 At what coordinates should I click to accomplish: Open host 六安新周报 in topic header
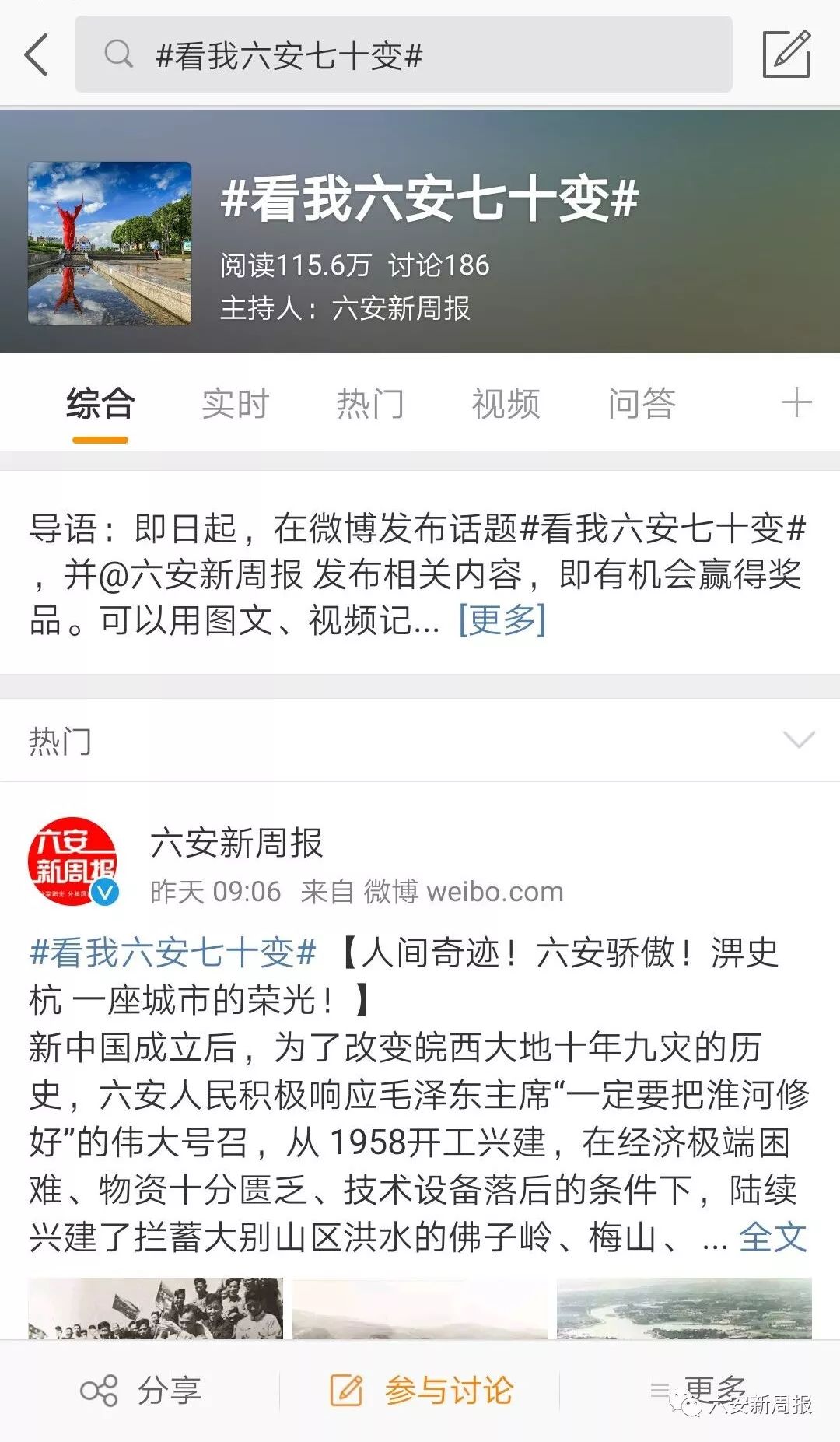pos(401,308)
